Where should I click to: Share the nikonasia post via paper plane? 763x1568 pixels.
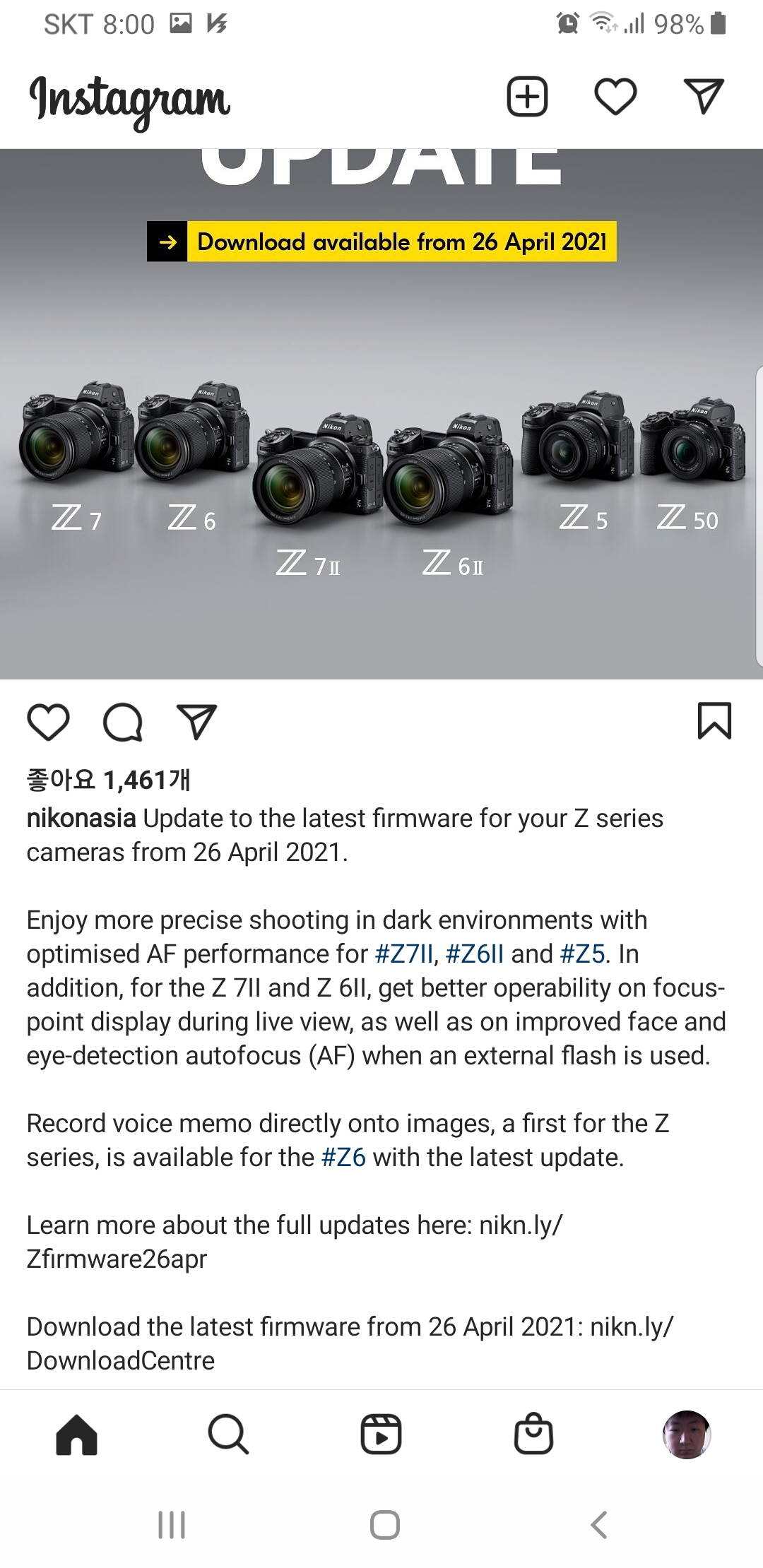click(196, 722)
